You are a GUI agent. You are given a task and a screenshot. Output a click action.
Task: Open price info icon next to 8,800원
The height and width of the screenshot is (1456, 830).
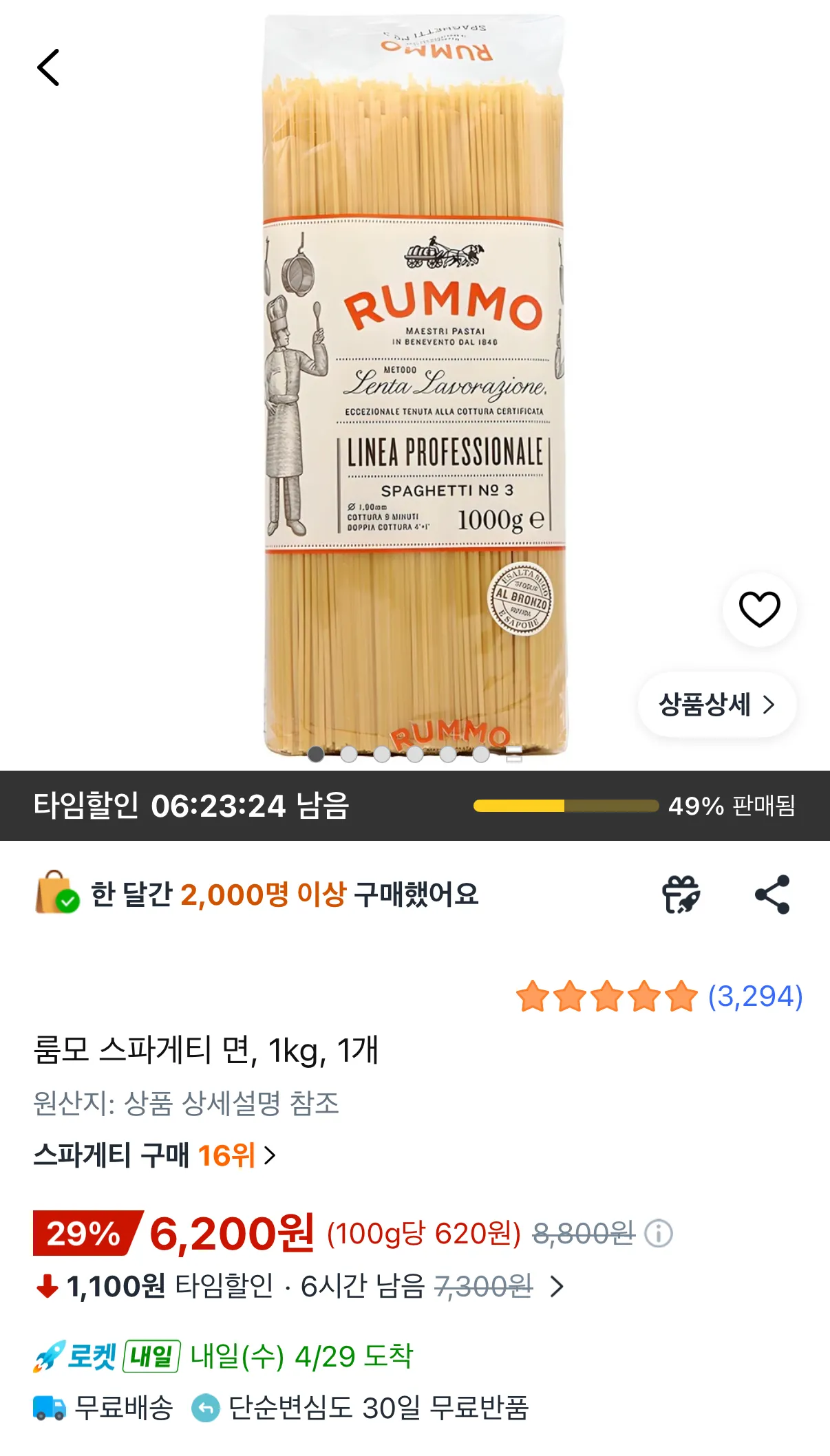click(x=658, y=1234)
